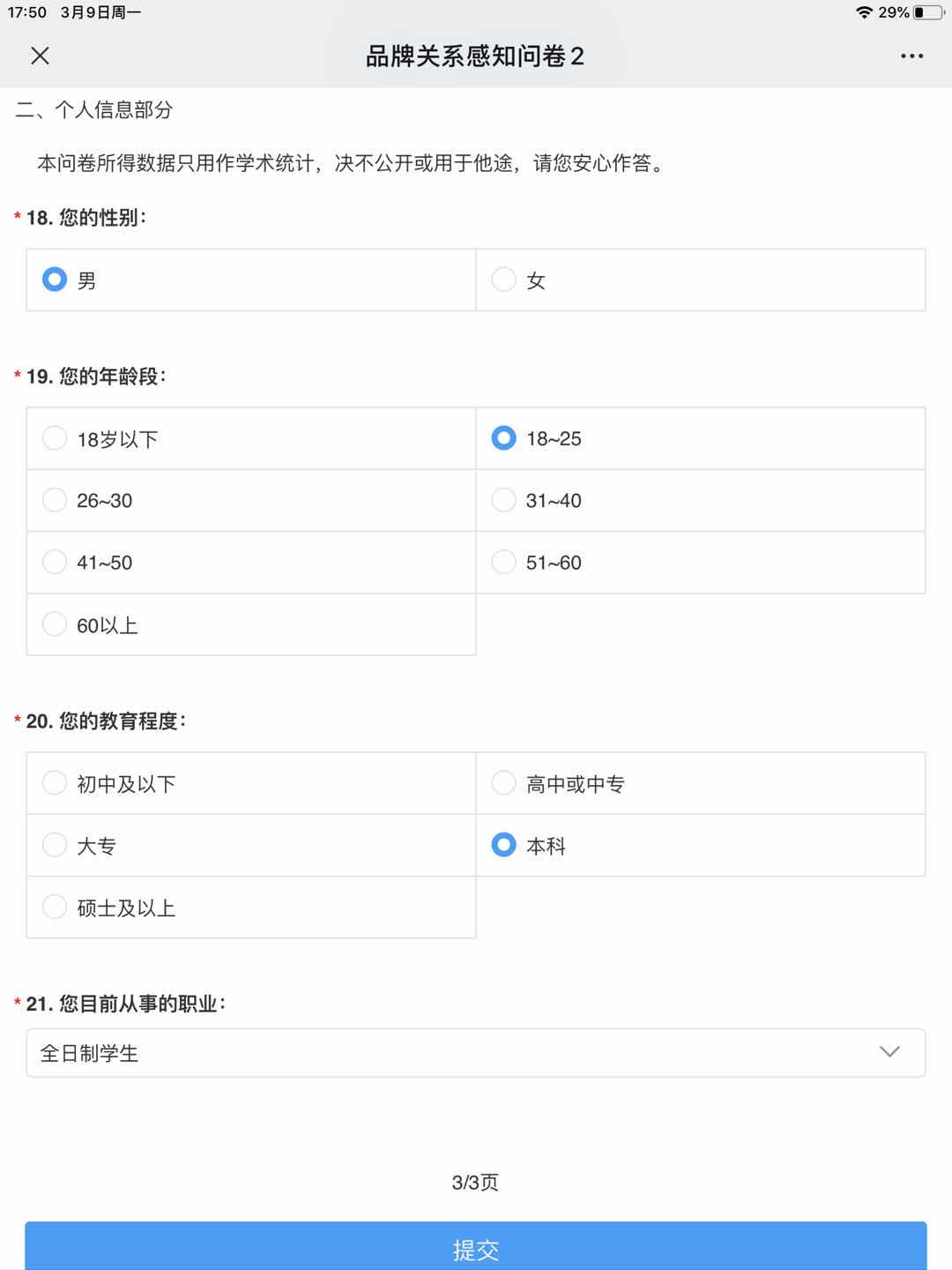Choose age range 41~50
This screenshot has height=1270, width=952.
point(56,562)
